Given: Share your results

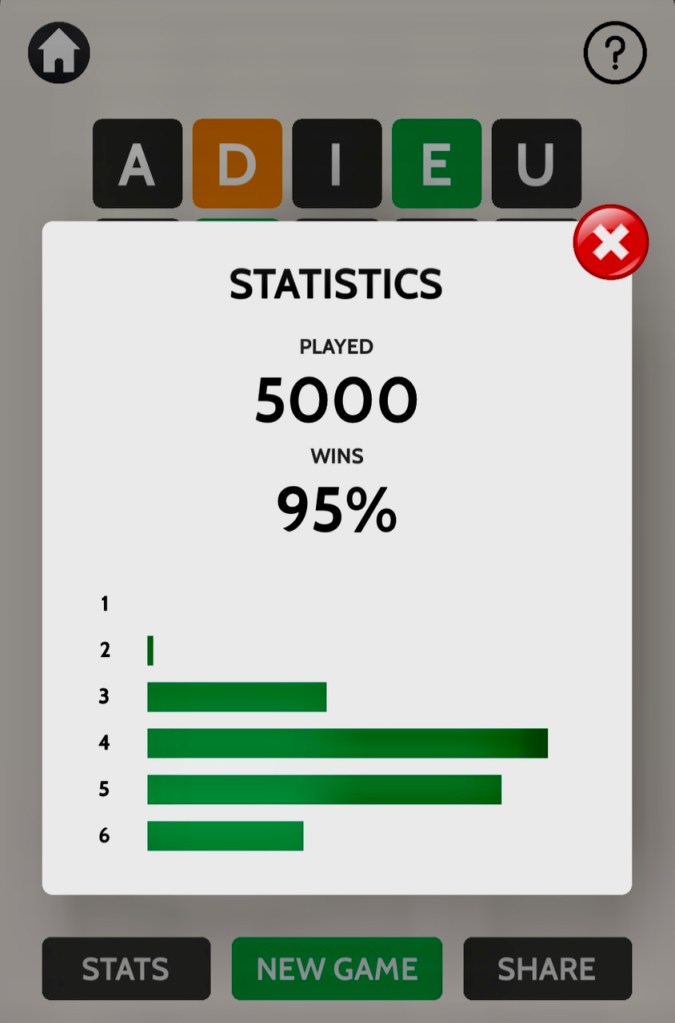Looking at the screenshot, I should (x=547, y=968).
